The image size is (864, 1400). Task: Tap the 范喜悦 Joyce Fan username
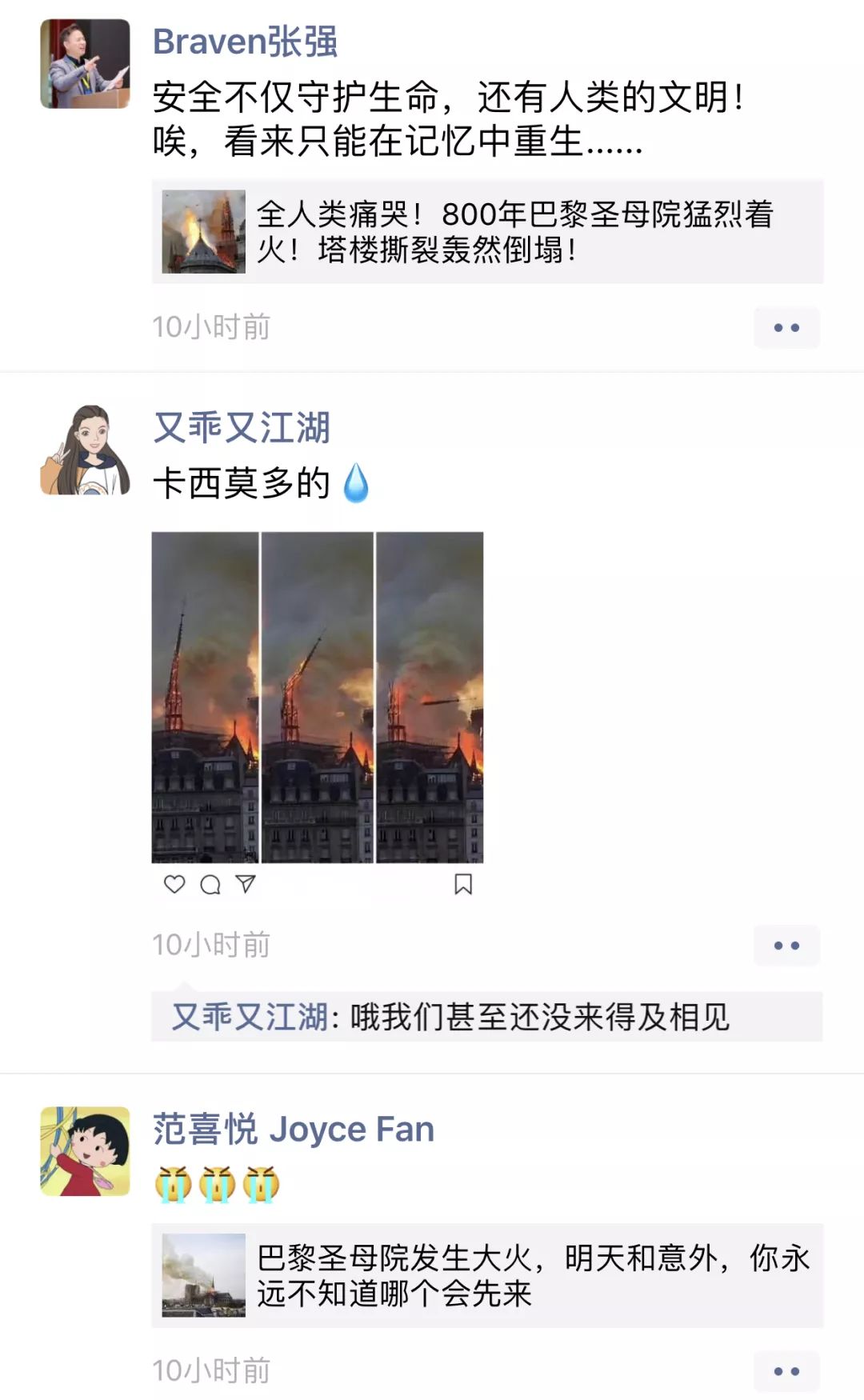click(x=293, y=1130)
